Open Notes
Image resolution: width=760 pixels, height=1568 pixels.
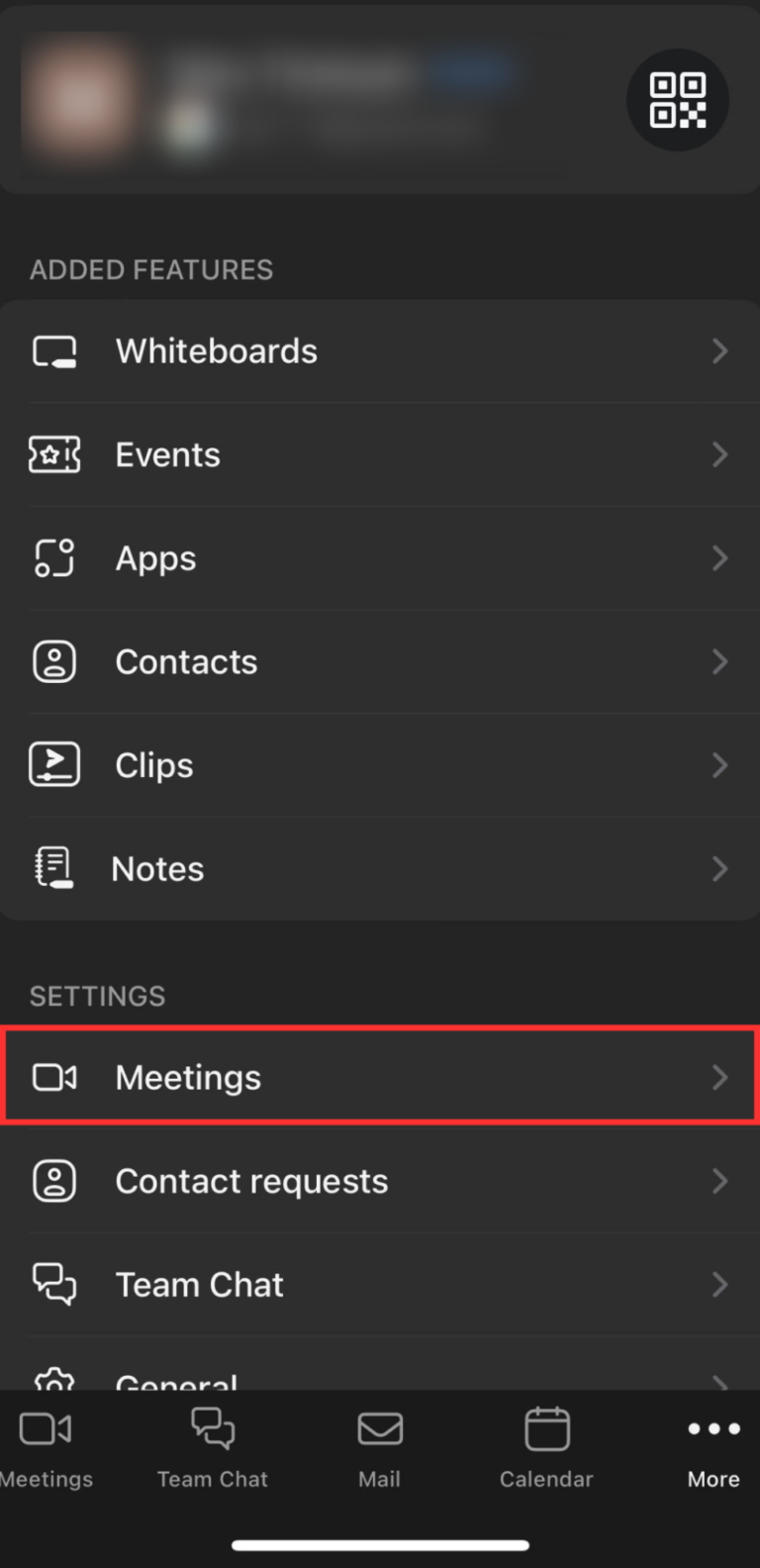380,869
